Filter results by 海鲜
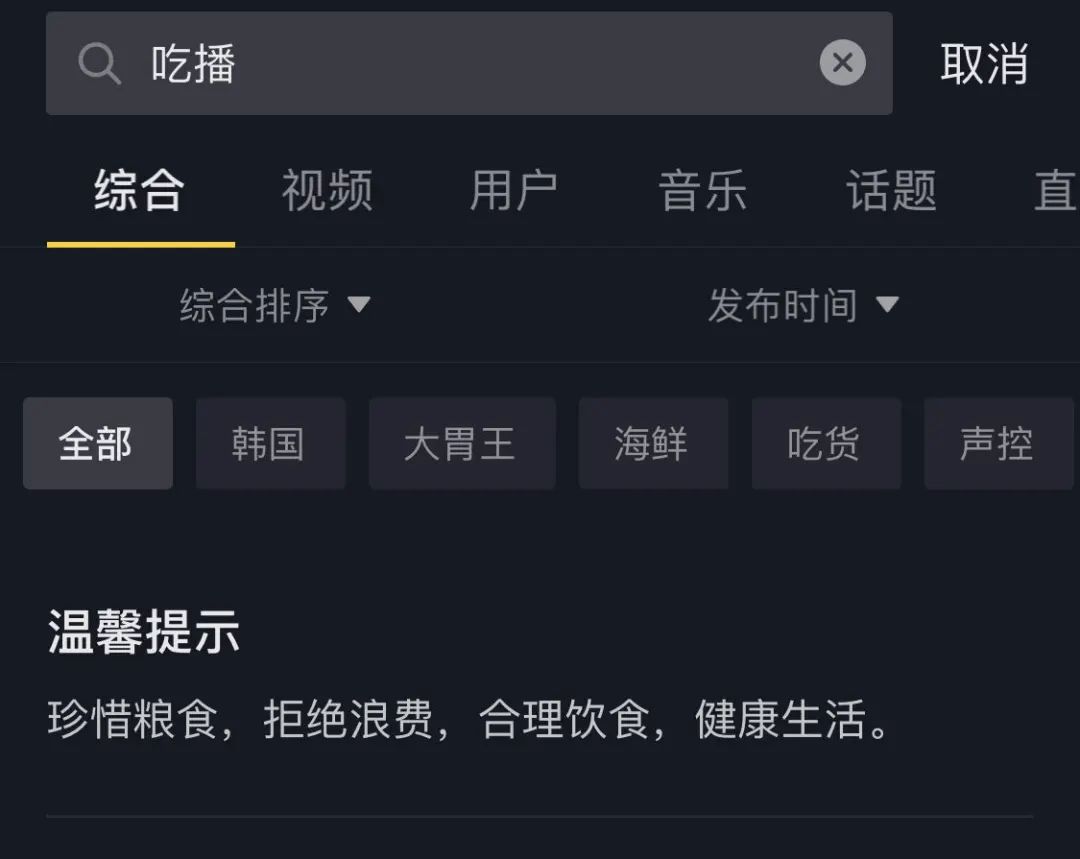1080x859 pixels. click(x=652, y=443)
